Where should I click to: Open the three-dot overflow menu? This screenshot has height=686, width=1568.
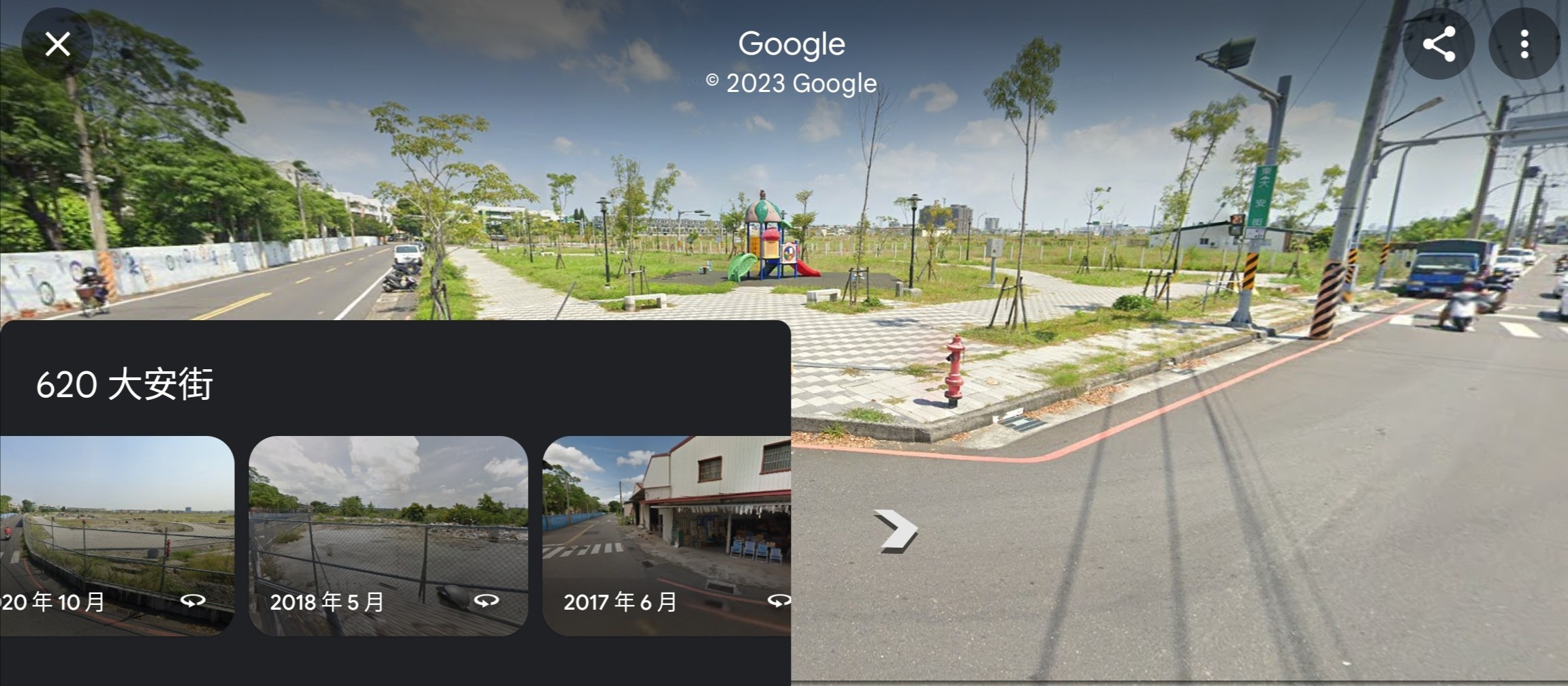pos(1524,44)
